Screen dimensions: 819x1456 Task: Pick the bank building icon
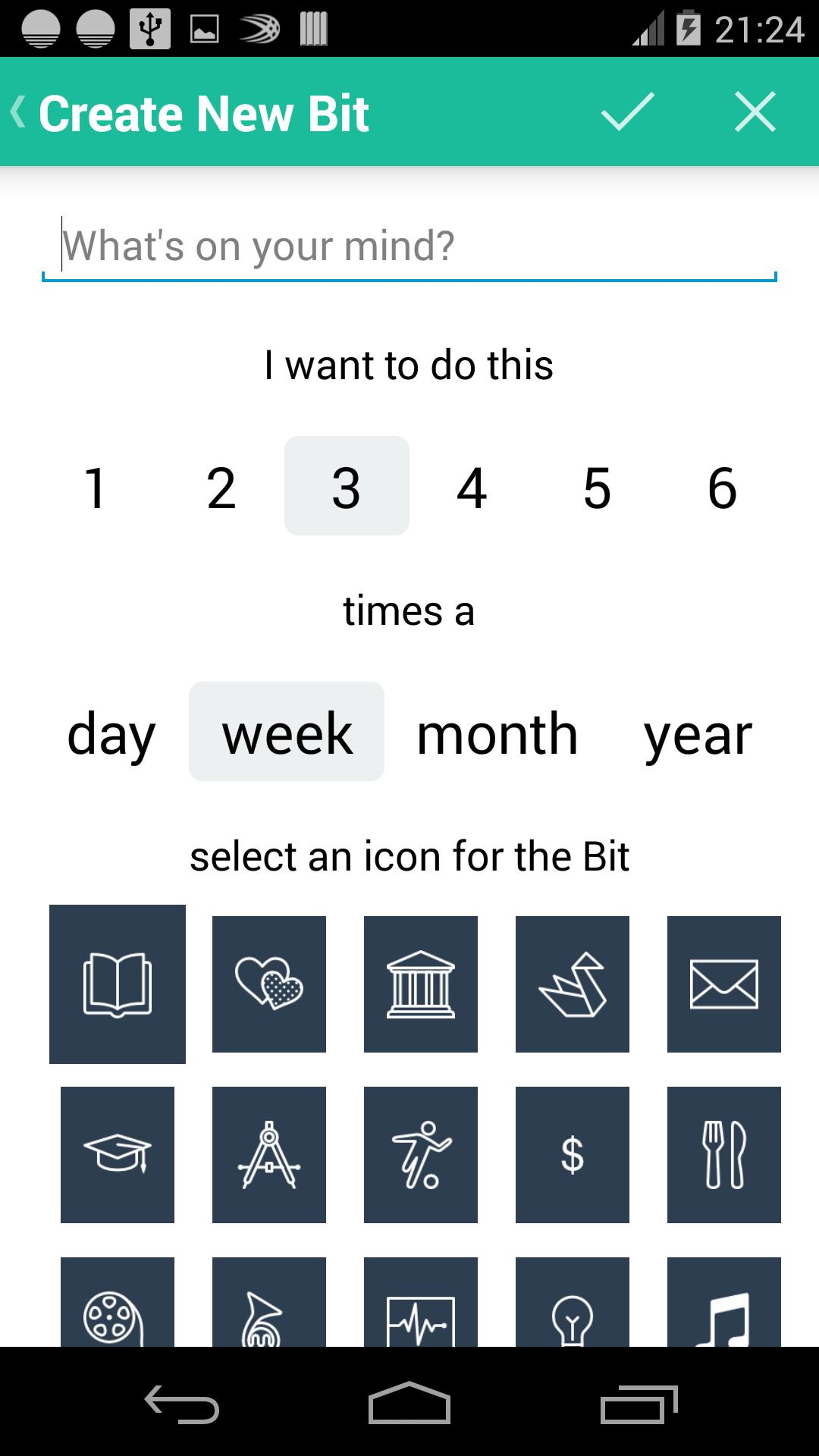(421, 985)
